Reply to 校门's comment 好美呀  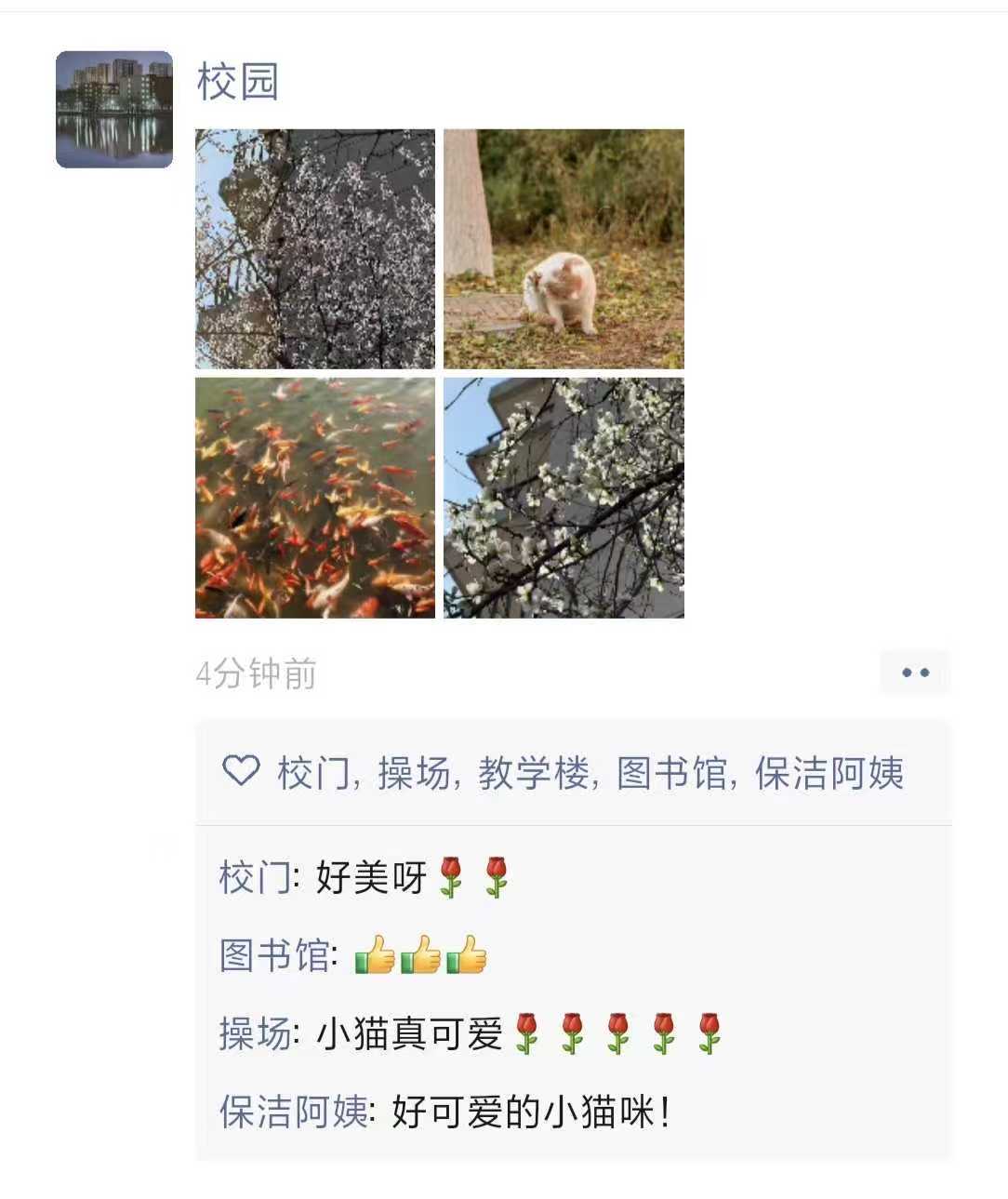(372, 877)
